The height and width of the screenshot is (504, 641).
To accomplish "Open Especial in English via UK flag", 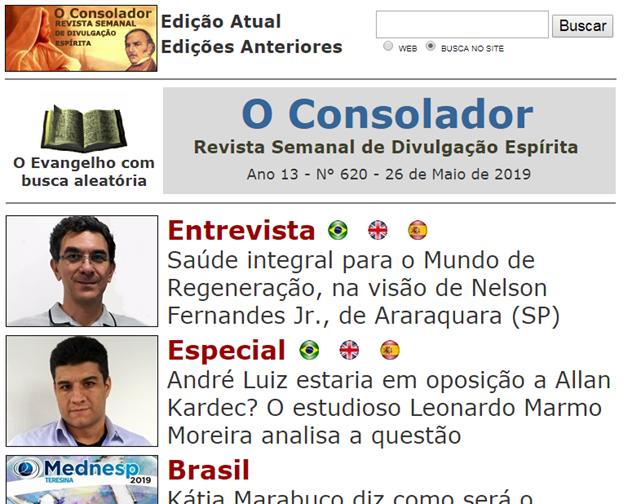I will (349, 350).
